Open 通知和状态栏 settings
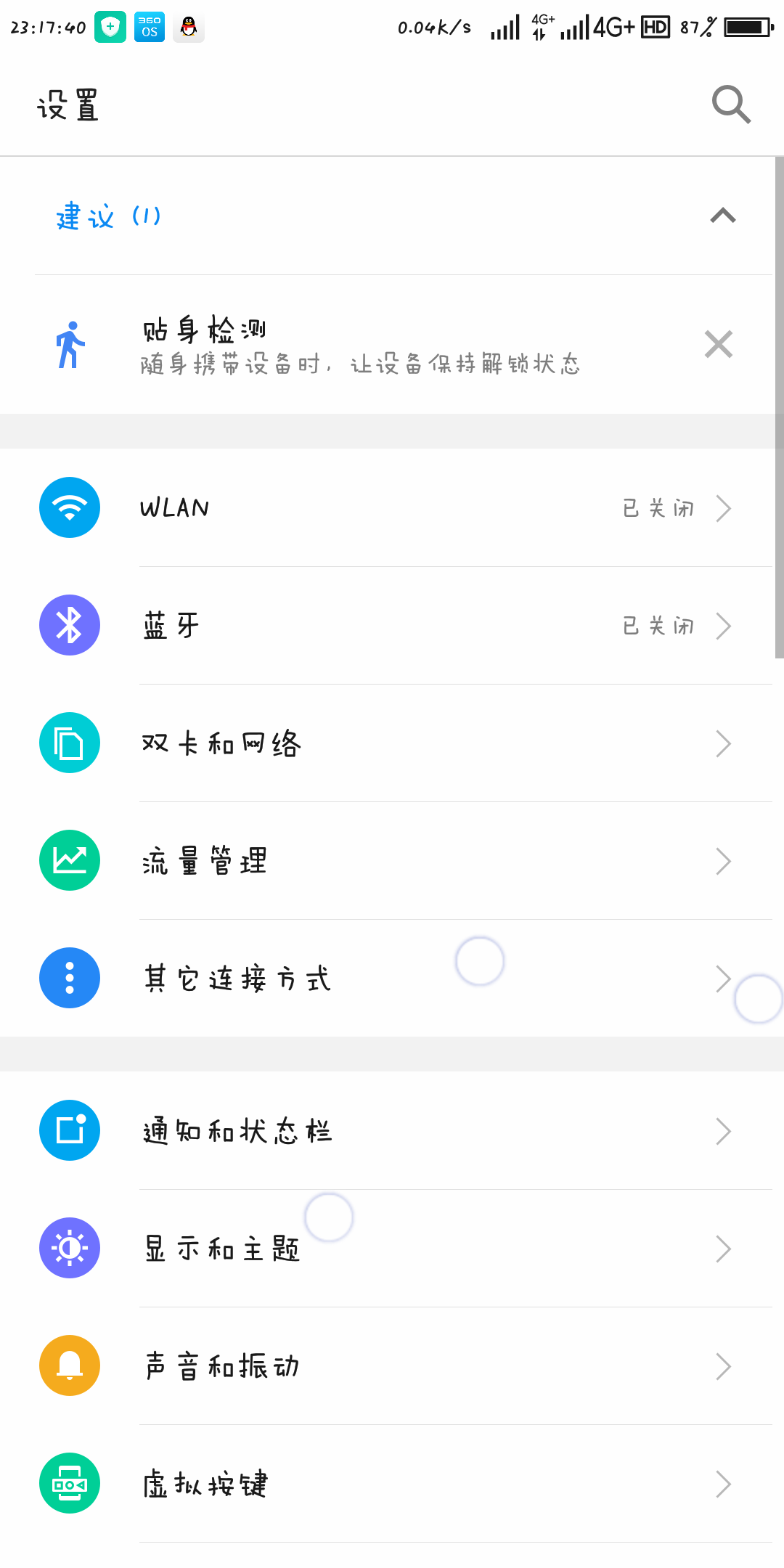This screenshot has height=1568, width=784. (392, 1131)
